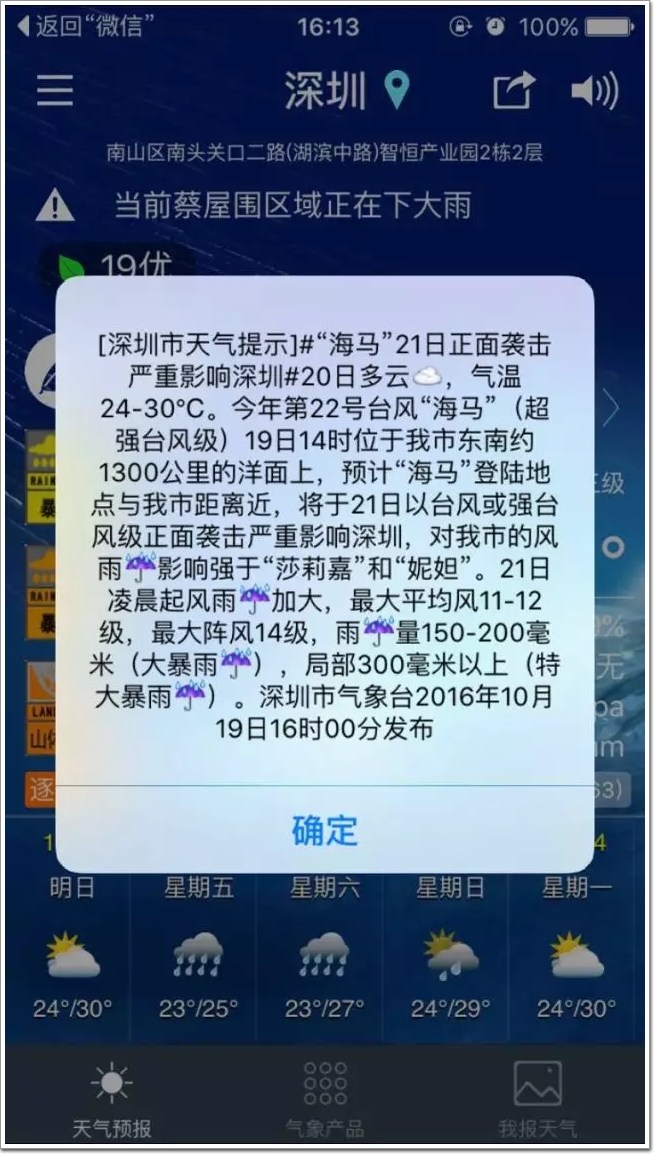Share the Shenzhen weather
The width and height of the screenshot is (654, 1154).
514,91
